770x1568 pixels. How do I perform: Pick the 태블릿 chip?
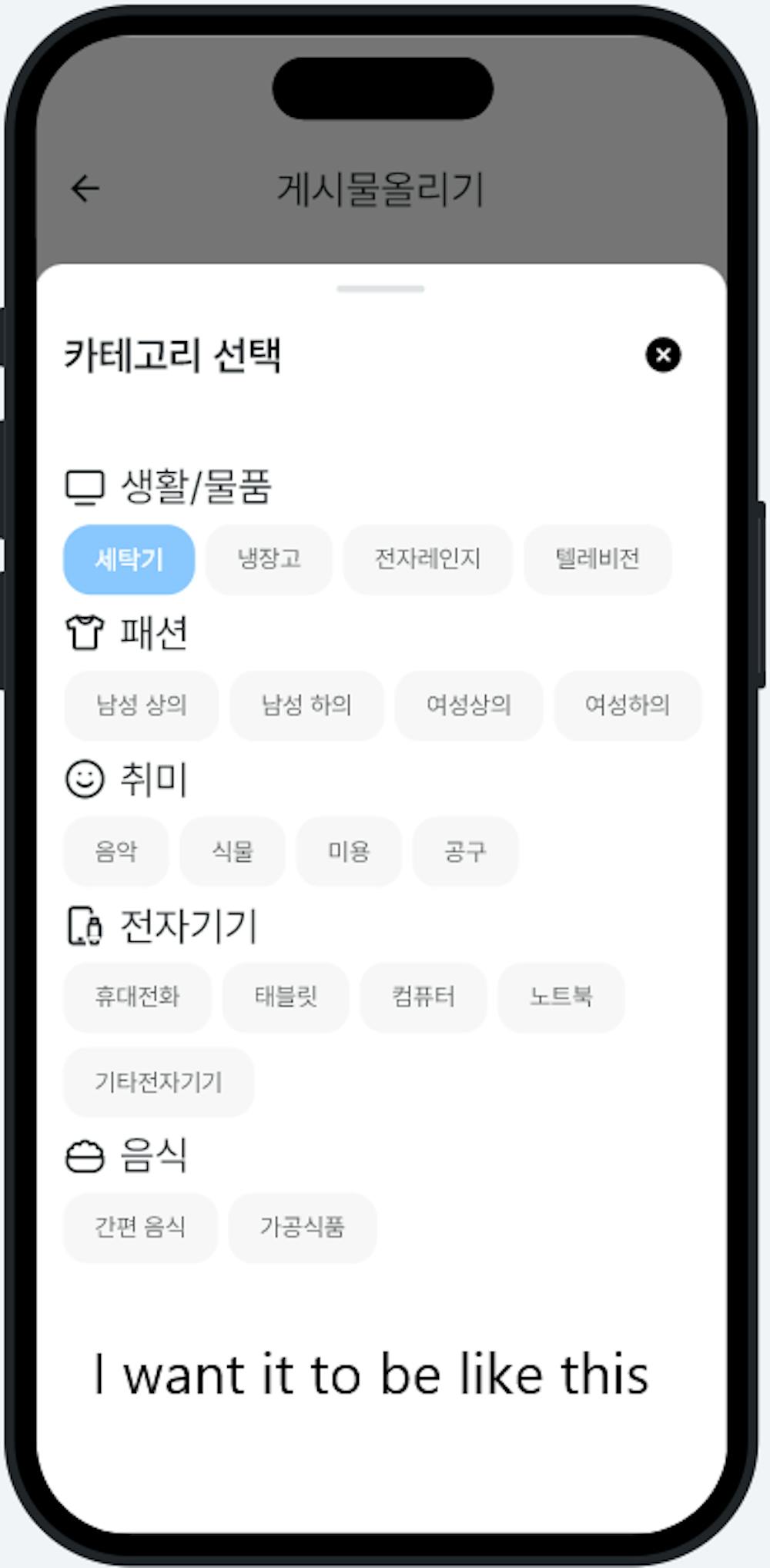pos(286,997)
